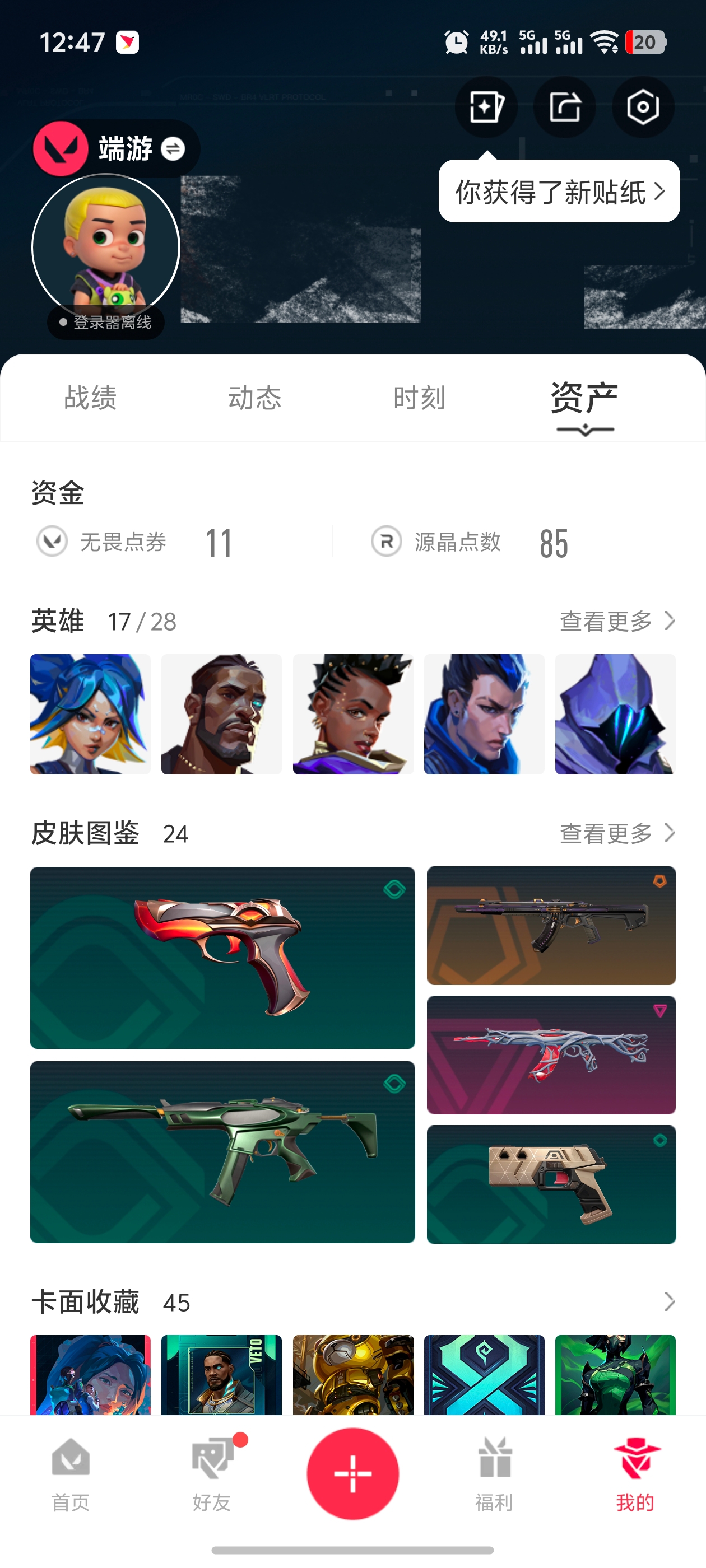View more skins via 查看更多 in 皮肤图鉴
The image size is (706, 1568).
616,833
